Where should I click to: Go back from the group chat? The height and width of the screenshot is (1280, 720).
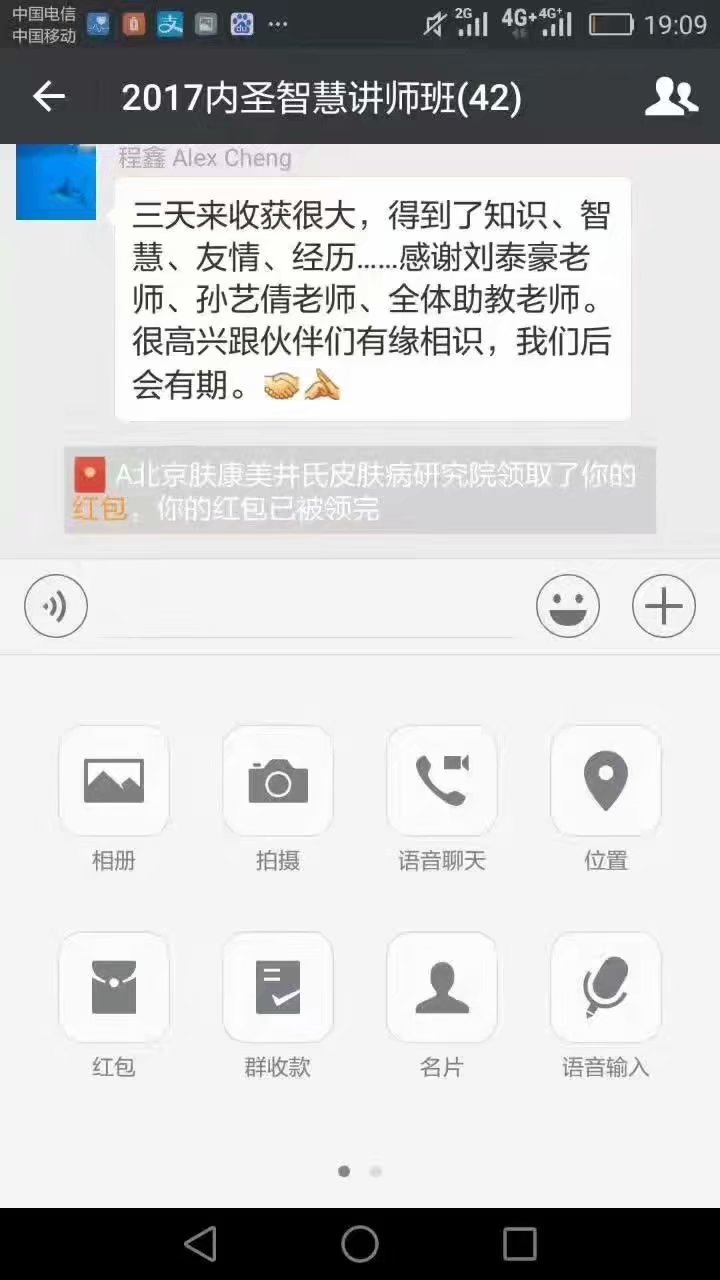click(x=48, y=97)
